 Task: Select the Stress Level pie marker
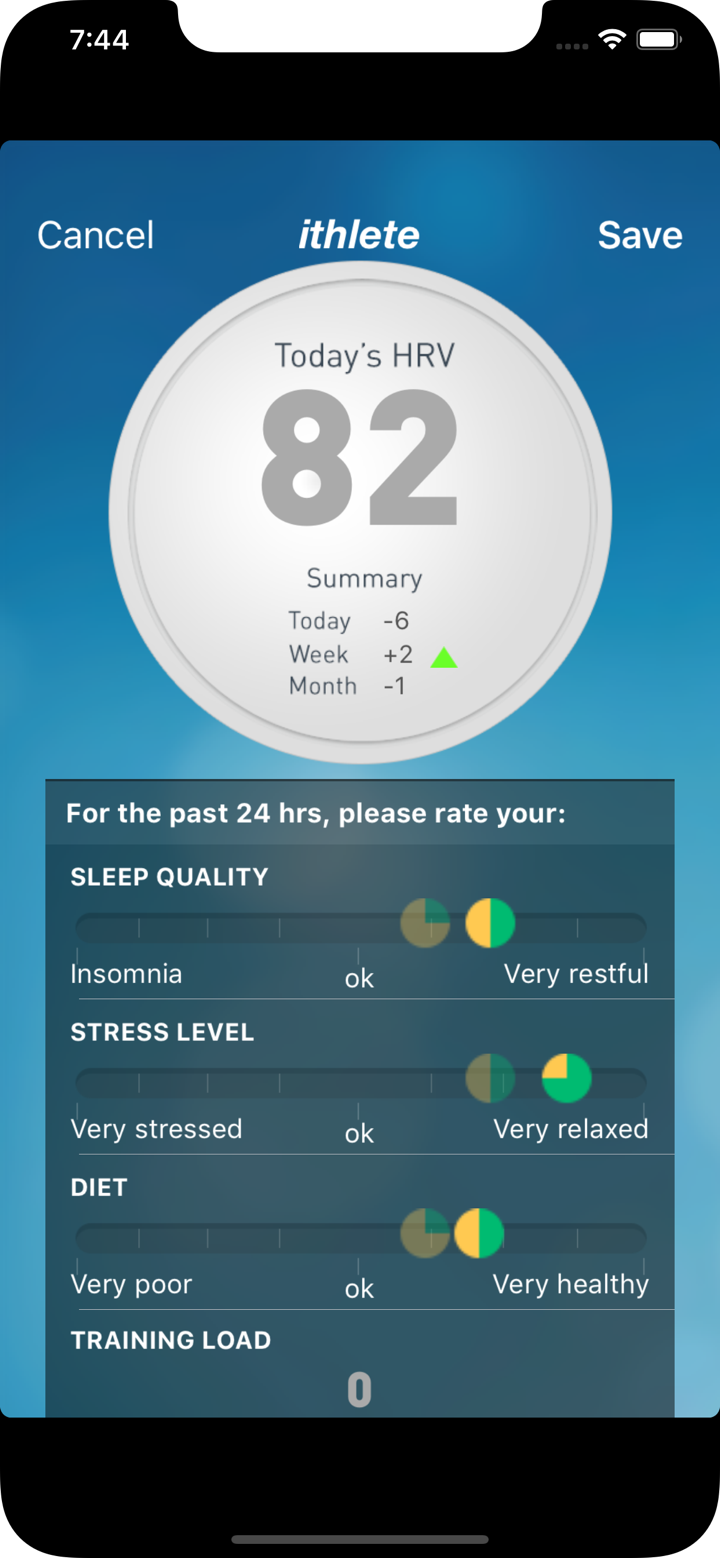(564, 1078)
